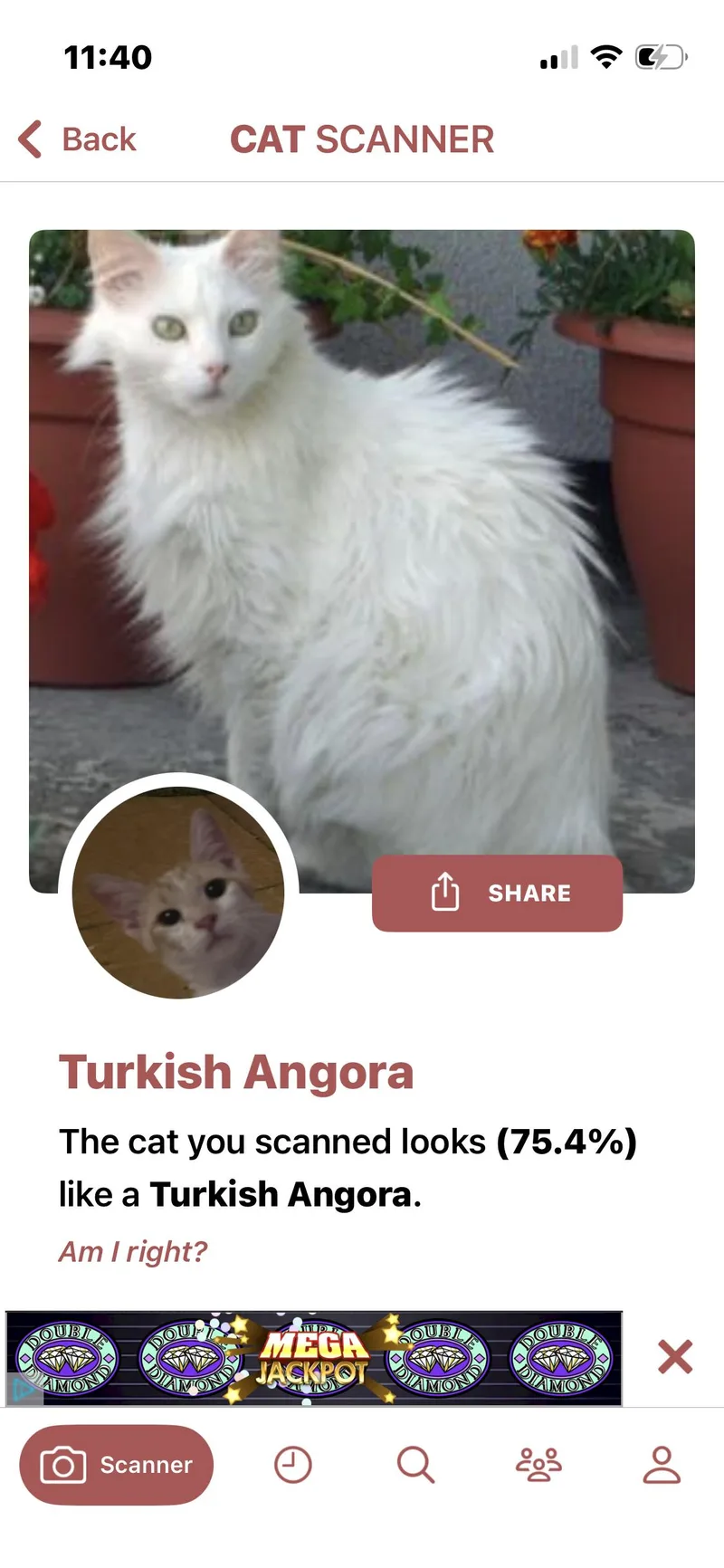Open the Scanner tab
Viewport: 724px width, 1568px height.
(117, 1465)
